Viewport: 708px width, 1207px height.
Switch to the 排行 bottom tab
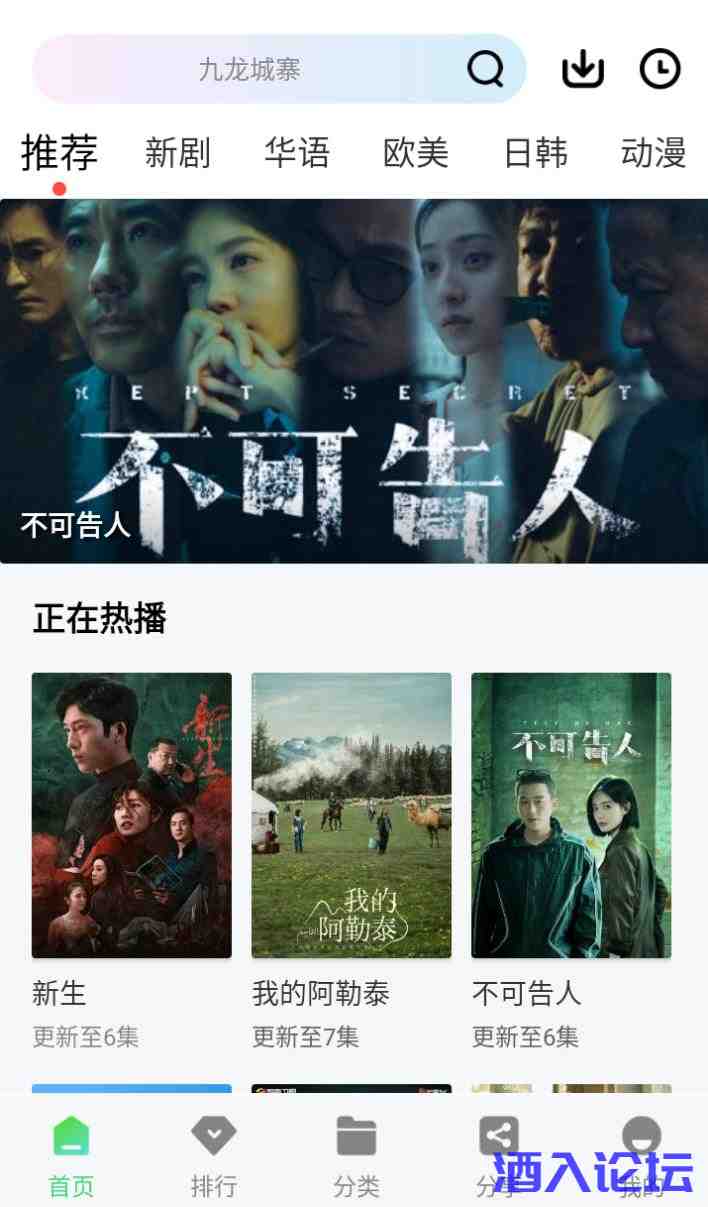pyautogui.click(x=214, y=1155)
